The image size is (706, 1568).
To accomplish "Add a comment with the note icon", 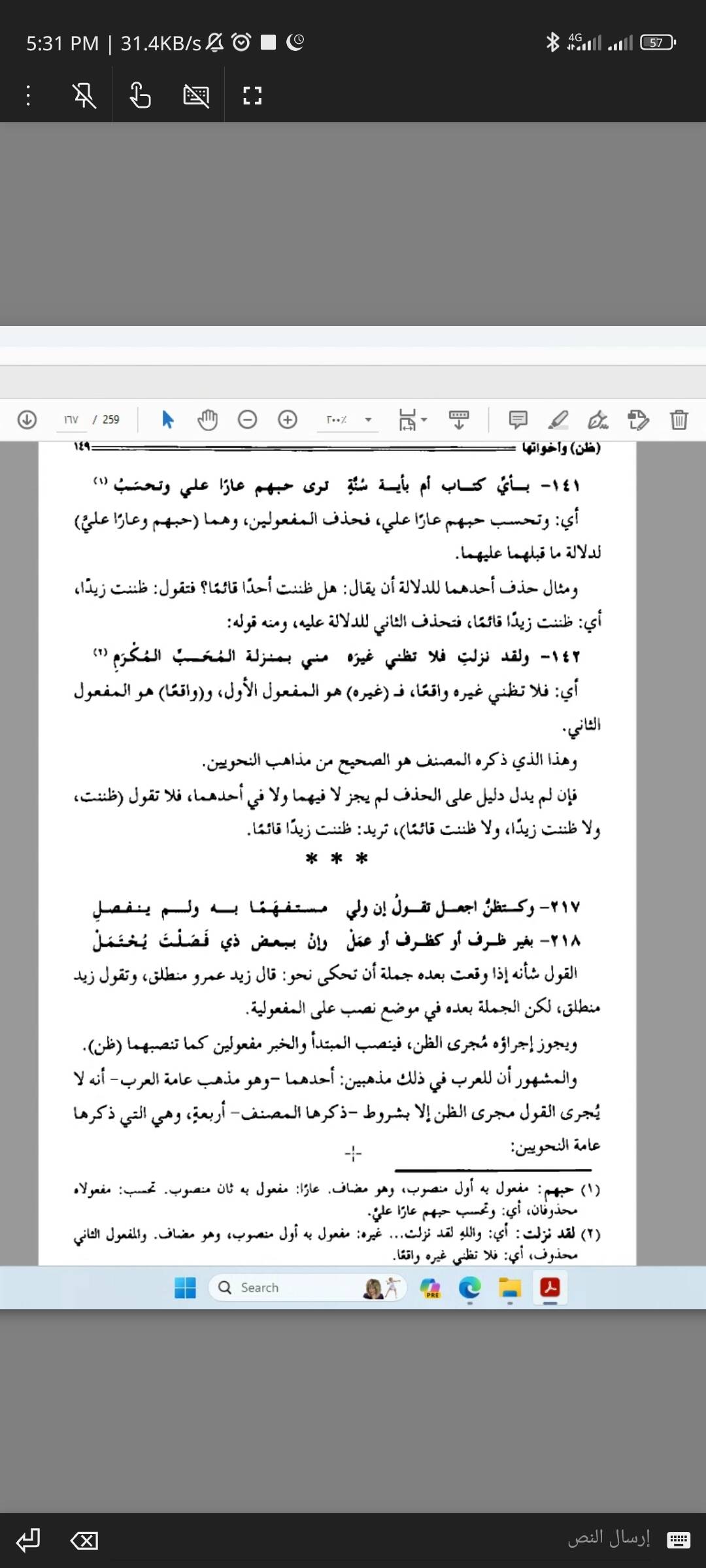I will [518, 419].
